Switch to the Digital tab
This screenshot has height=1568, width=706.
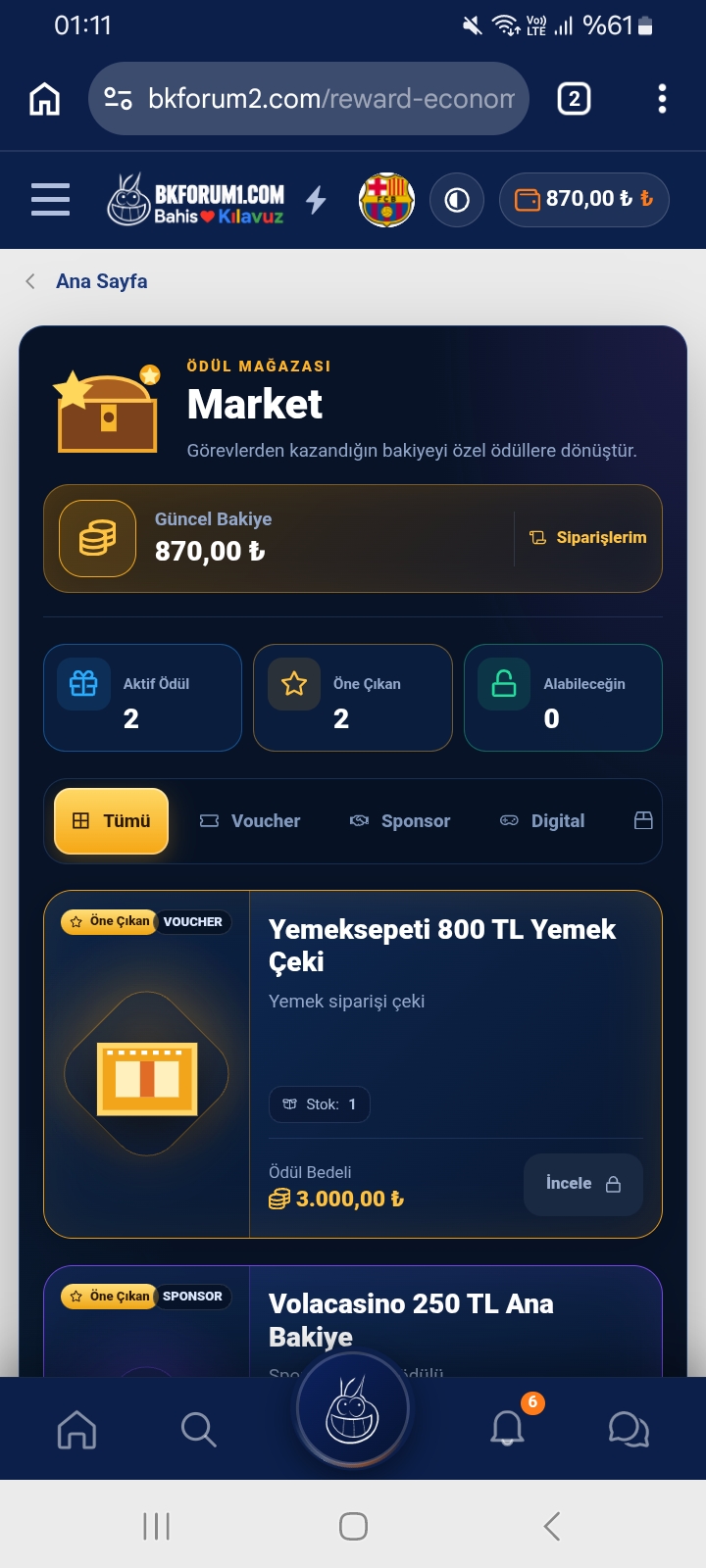pyautogui.click(x=542, y=821)
